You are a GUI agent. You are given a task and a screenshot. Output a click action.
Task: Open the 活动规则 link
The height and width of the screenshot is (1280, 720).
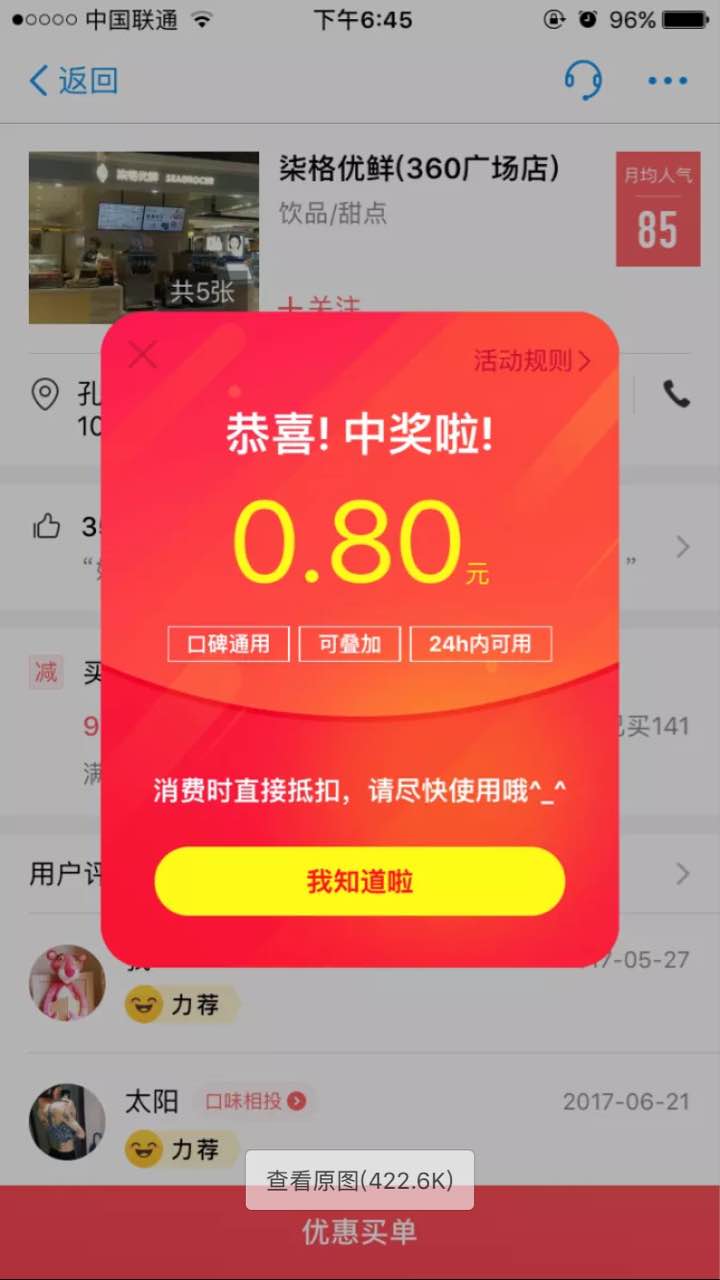pos(531,361)
